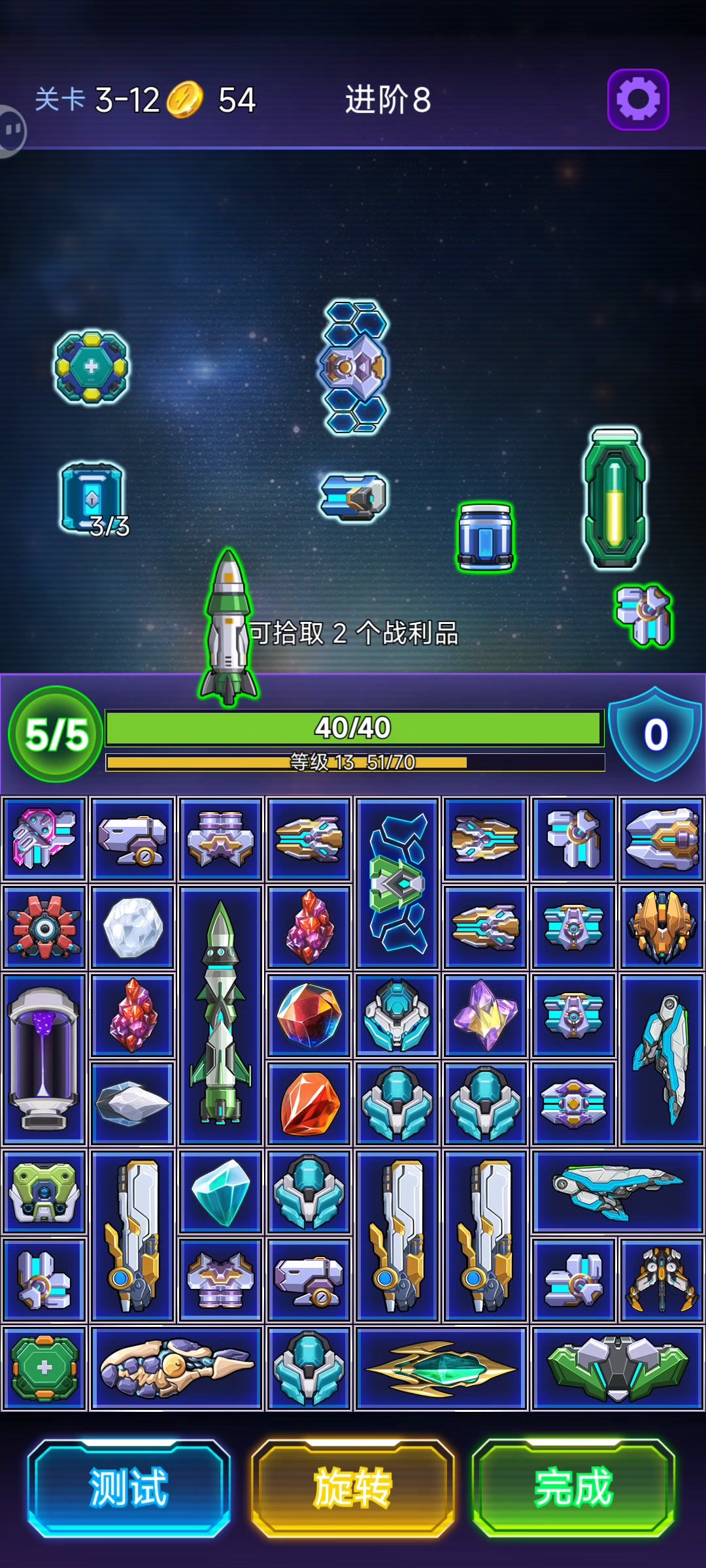Select the blue canister loot item
The image size is (706, 1568).
coord(485,537)
